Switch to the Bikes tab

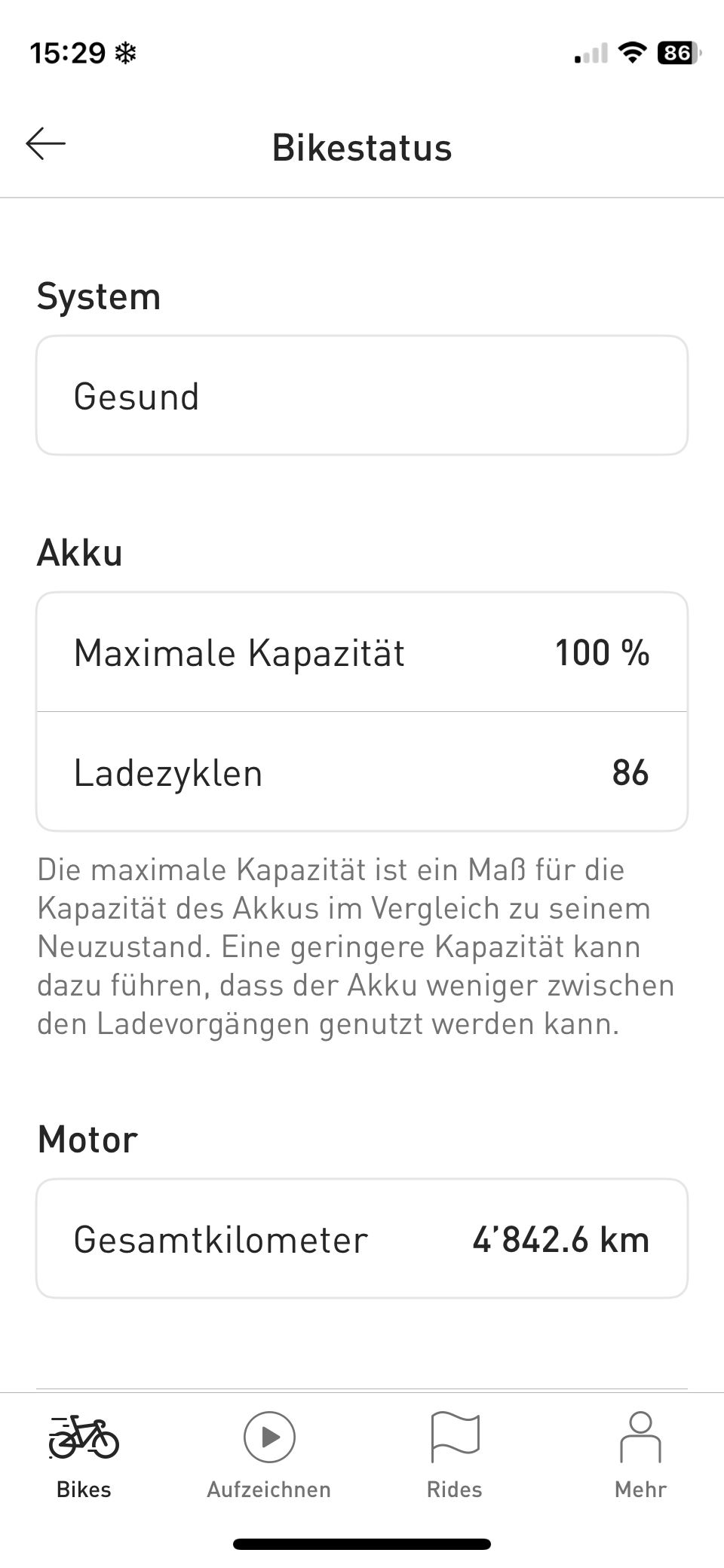point(84,1456)
